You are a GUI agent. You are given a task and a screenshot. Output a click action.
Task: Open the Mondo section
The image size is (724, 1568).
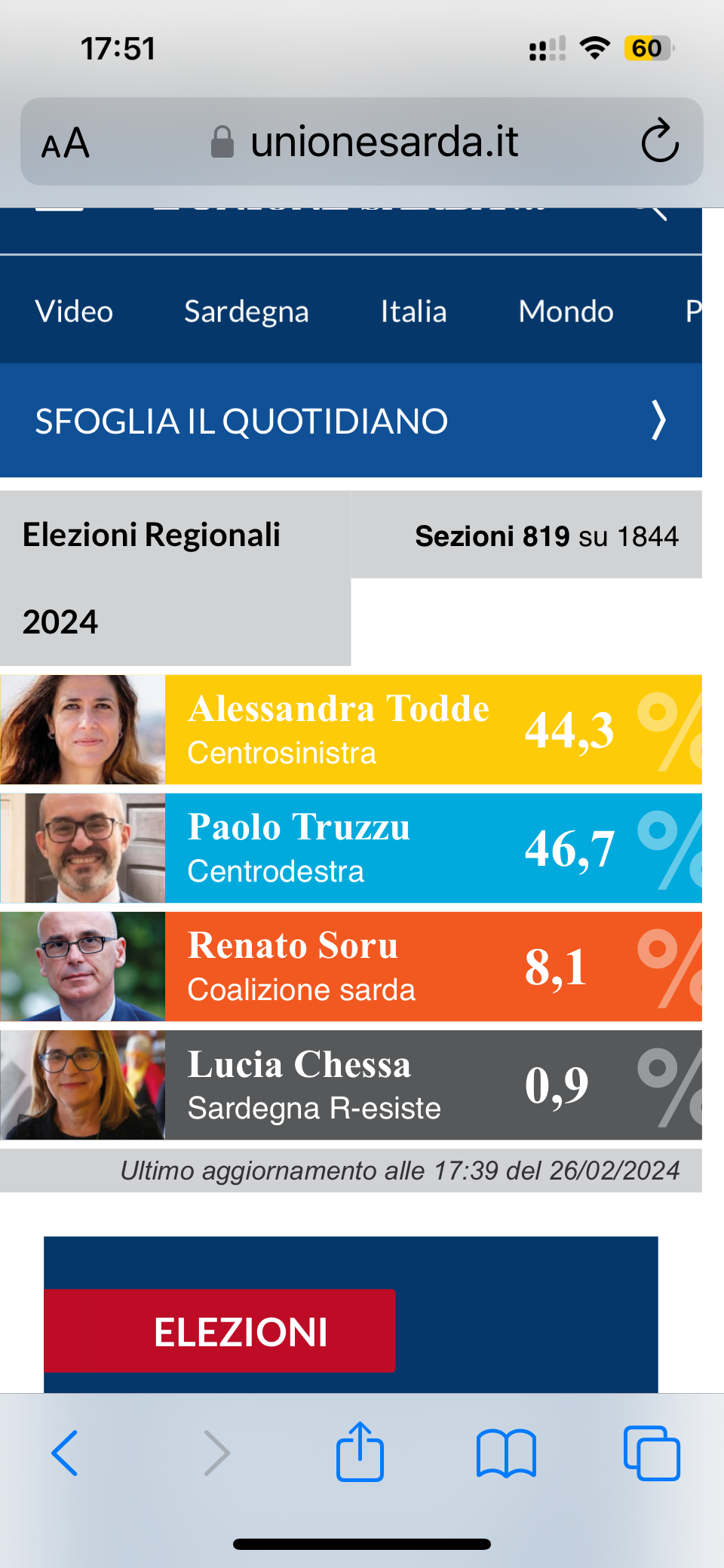pos(566,311)
